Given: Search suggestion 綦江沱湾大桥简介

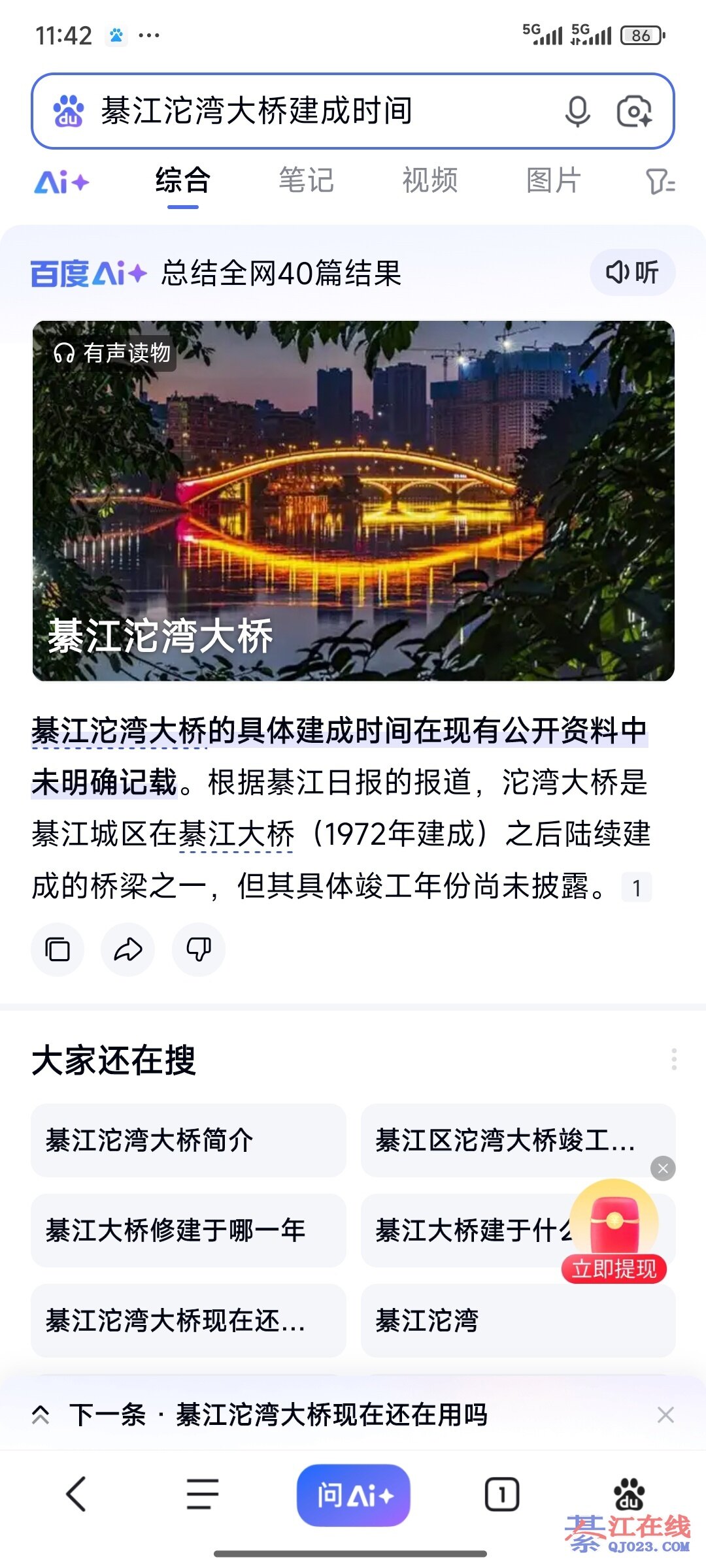Looking at the screenshot, I should [188, 1141].
